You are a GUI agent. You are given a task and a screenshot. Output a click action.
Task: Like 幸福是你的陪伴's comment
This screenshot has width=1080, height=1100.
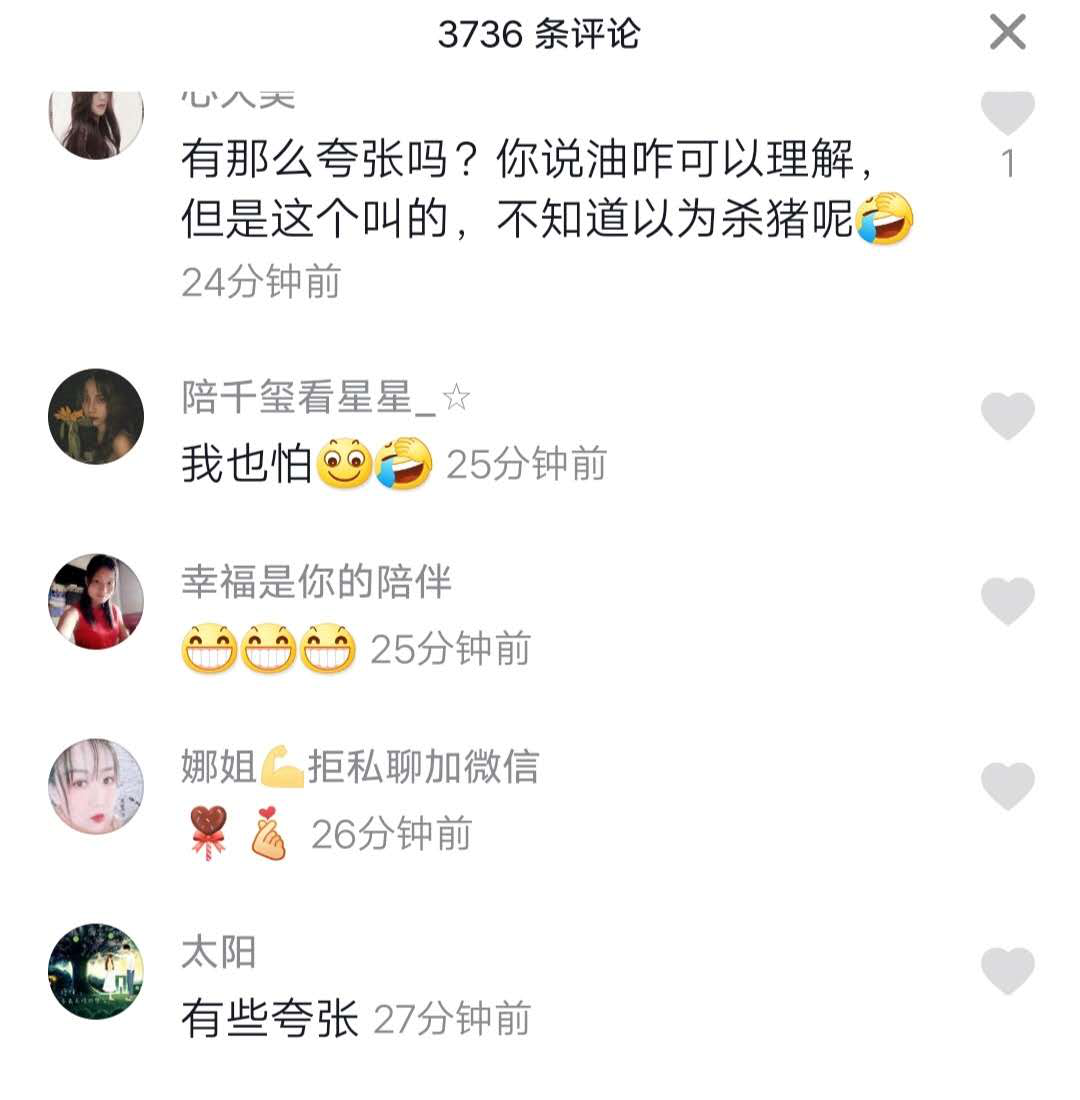pyautogui.click(x=1007, y=601)
